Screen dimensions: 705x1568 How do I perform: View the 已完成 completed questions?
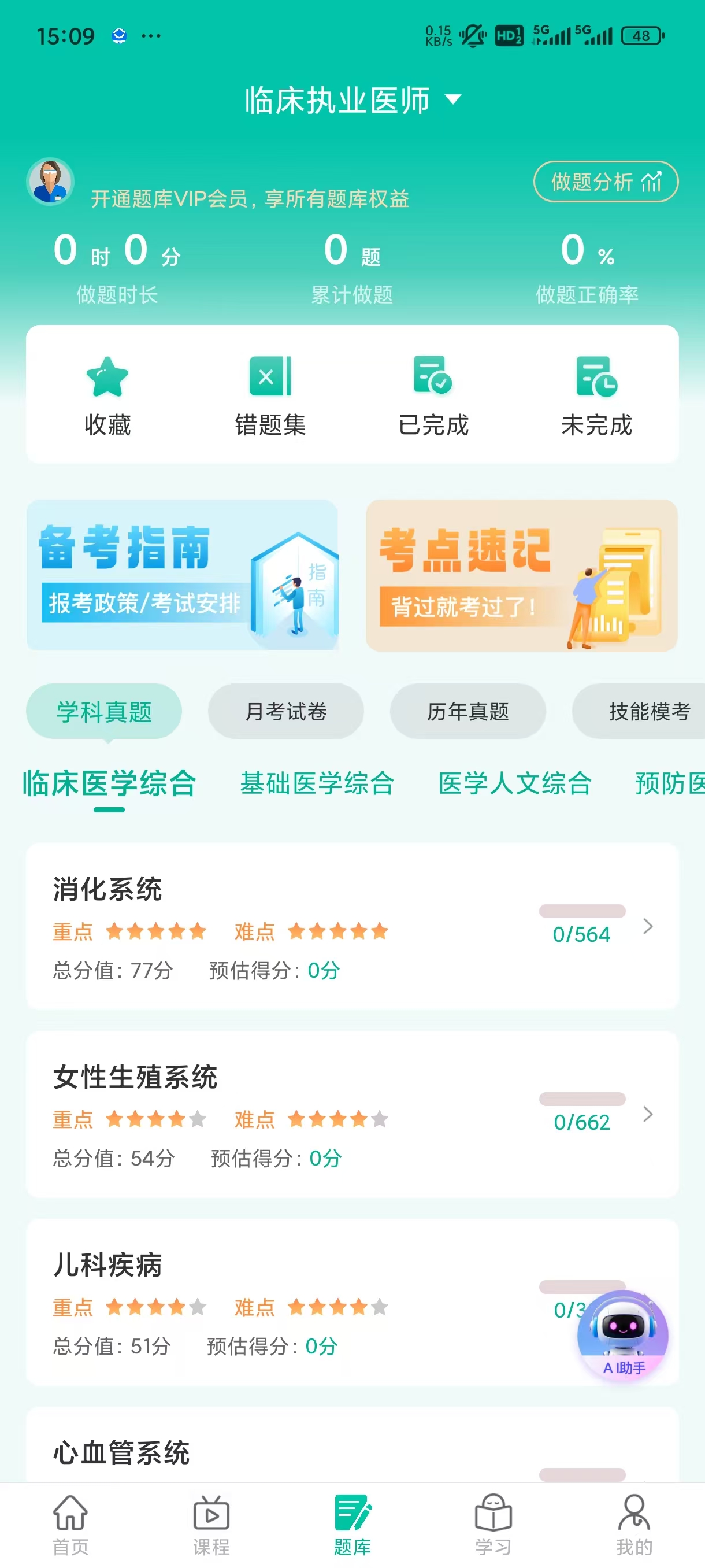pyautogui.click(x=433, y=394)
